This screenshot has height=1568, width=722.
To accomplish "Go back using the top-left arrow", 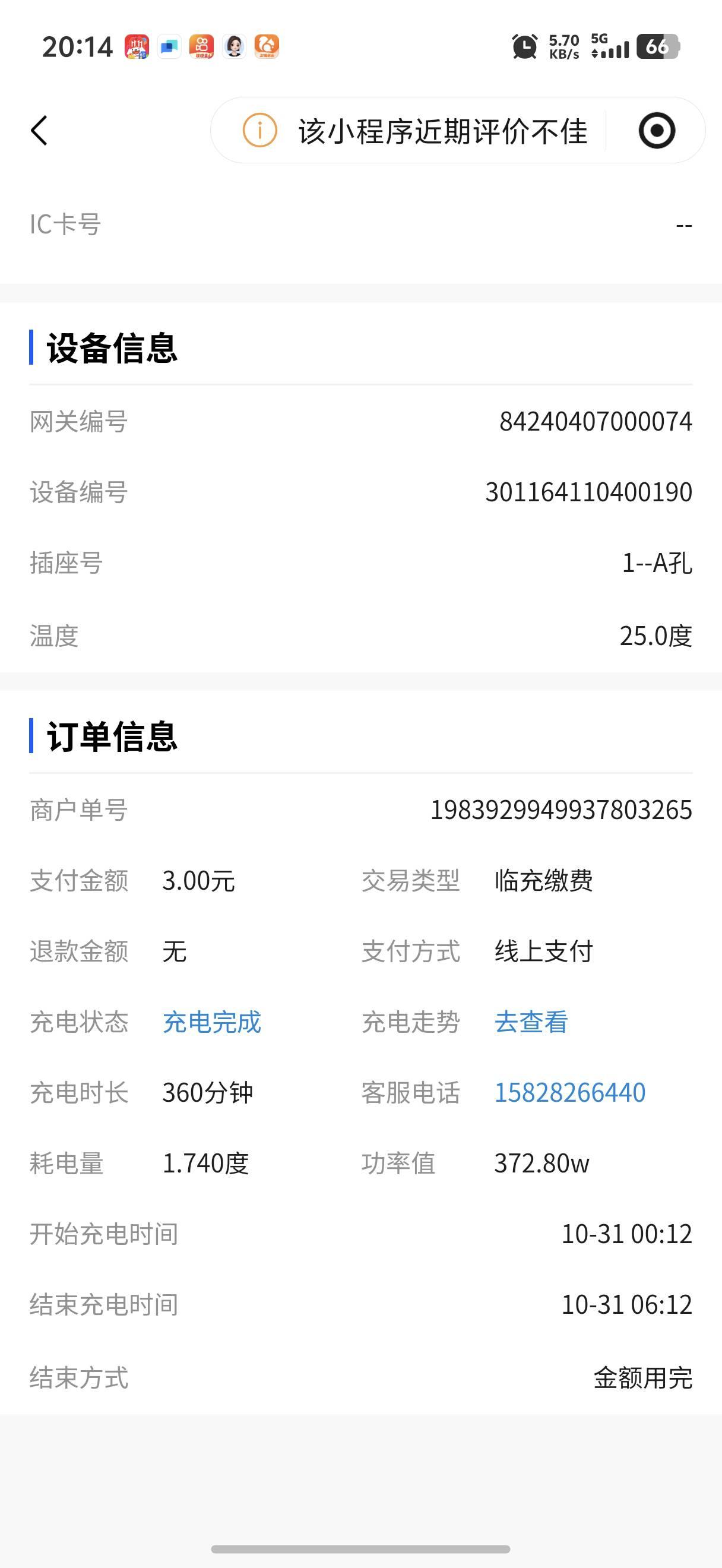I will (x=40, y=130).
